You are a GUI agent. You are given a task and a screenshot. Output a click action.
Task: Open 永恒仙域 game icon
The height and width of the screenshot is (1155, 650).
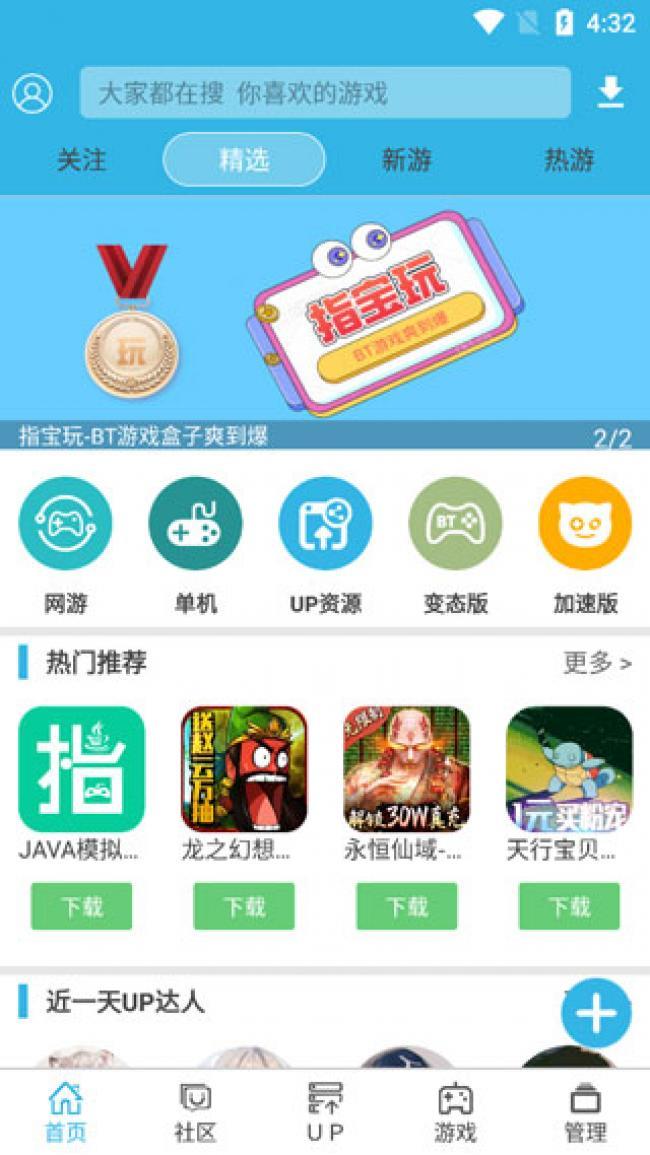(406, 769)
